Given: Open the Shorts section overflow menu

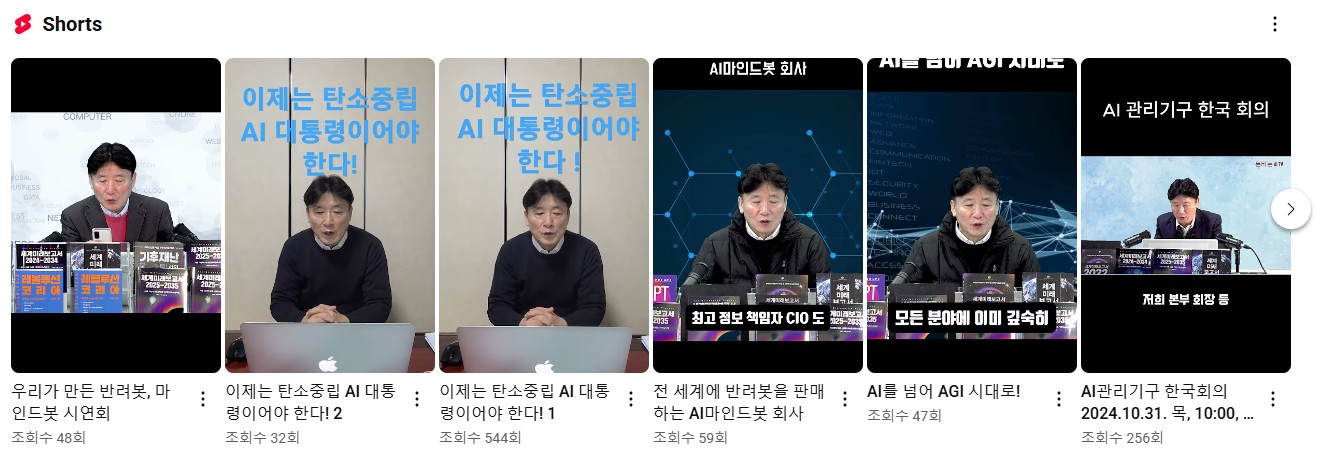Looking at the screenshot, I should pos(1274,24).
